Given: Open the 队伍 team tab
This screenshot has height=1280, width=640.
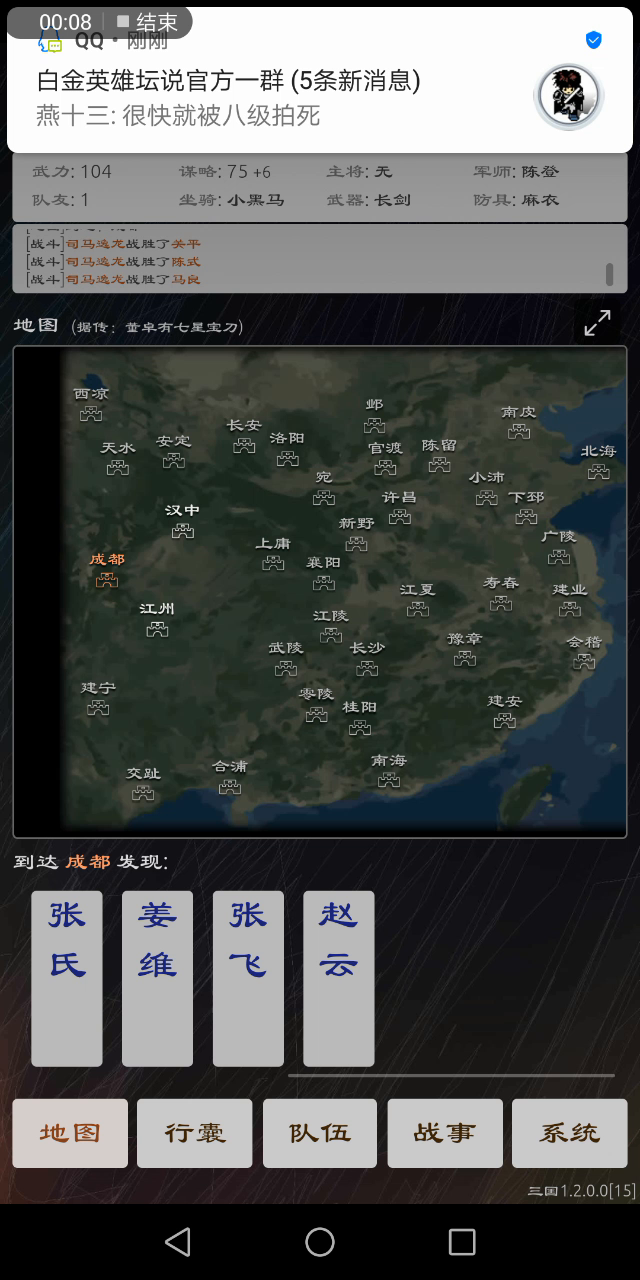Looking at the screenshot, I should point(320,1133).
